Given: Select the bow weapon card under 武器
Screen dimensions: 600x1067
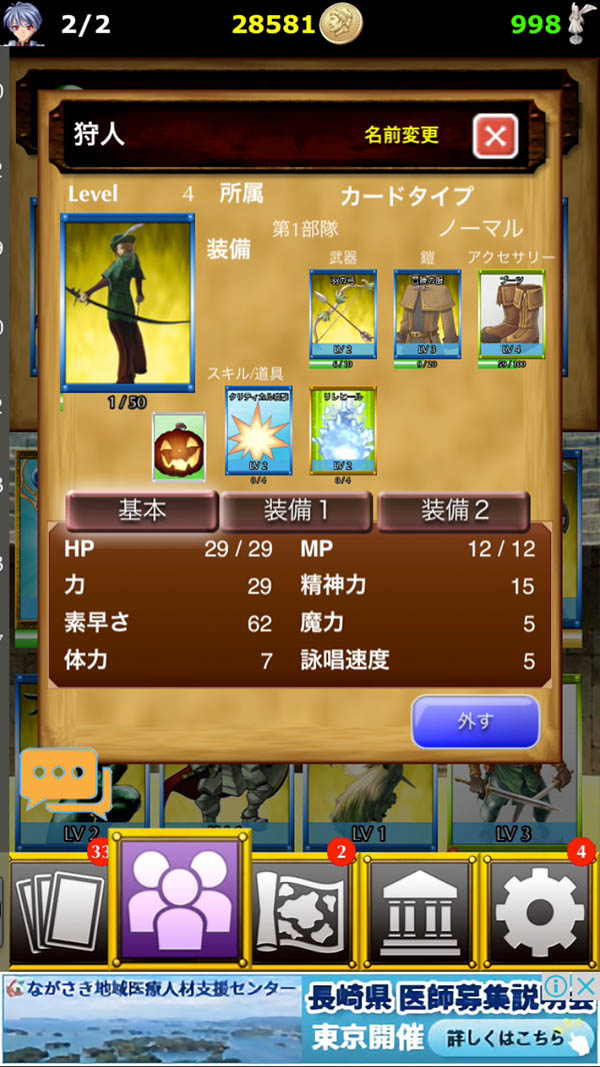Looking at the screenshot, I should tap(343, 313).
